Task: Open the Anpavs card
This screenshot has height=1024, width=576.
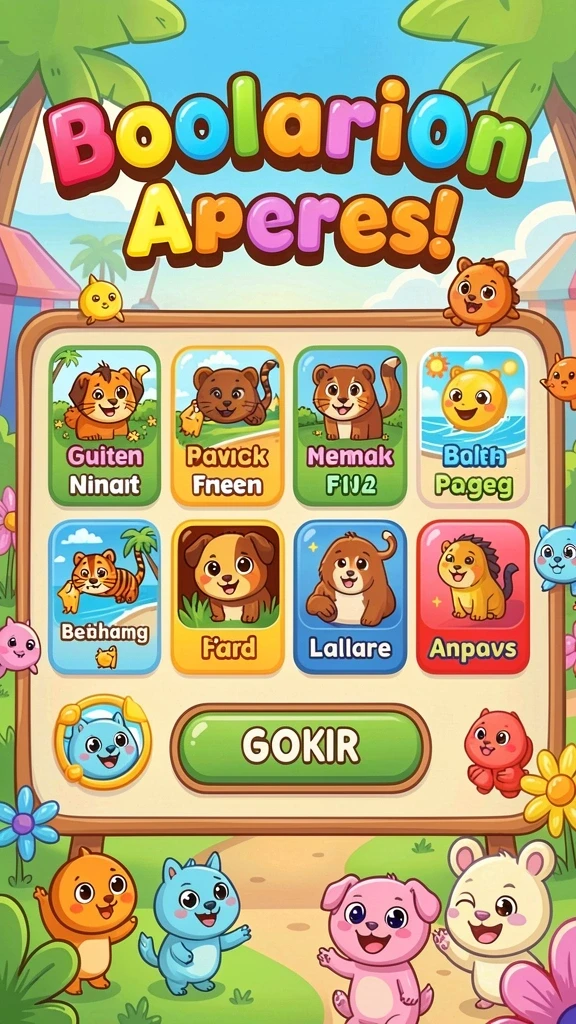Action: tap(473, 597)
